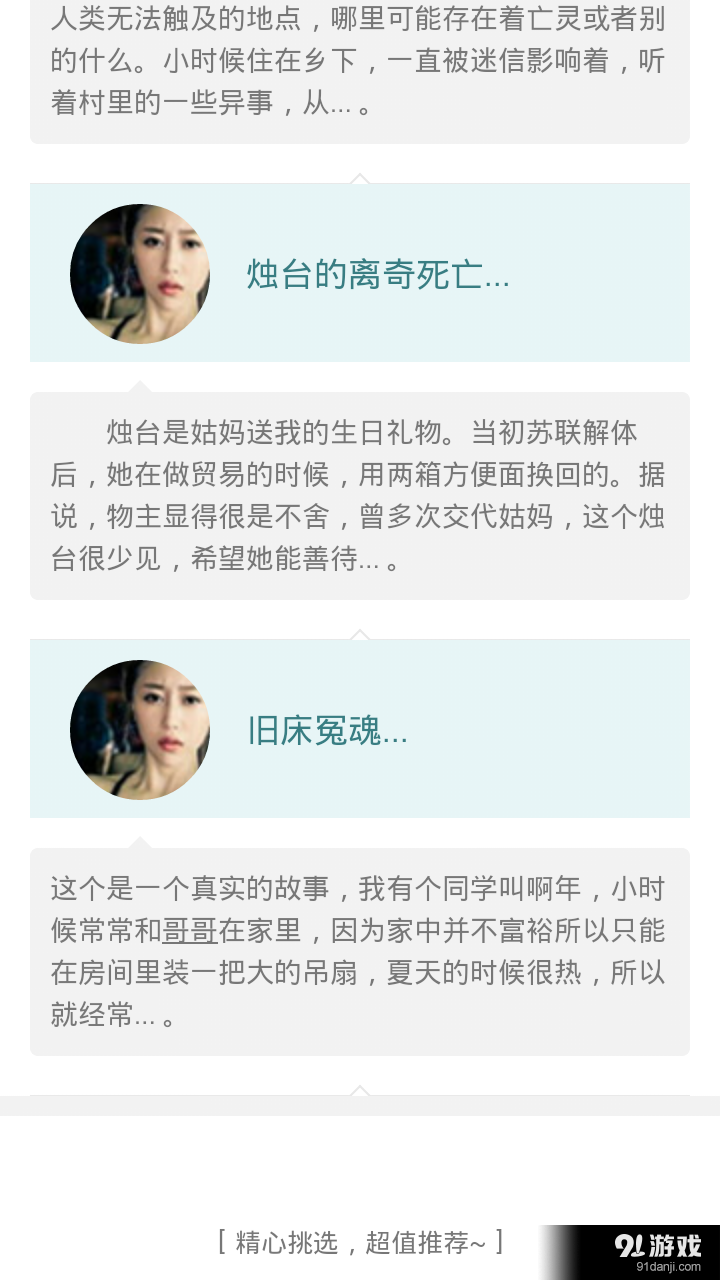The image size is (720, 1280).
Task: Tap the 精心挑选，超值推荐~ banner
Action: tap(360, 1241)
